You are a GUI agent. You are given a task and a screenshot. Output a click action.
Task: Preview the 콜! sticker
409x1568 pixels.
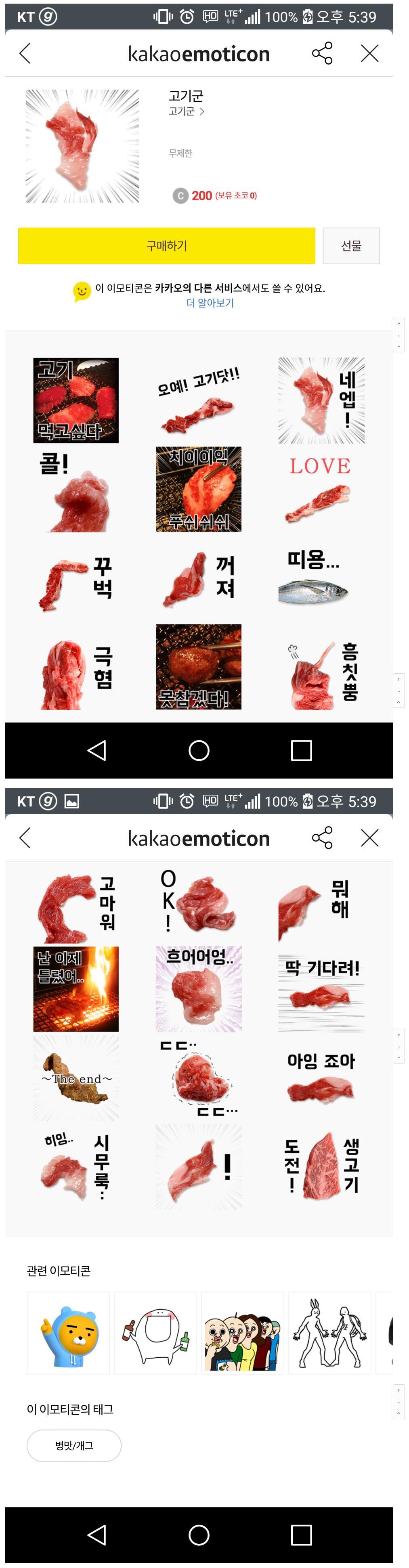point(76,490)
